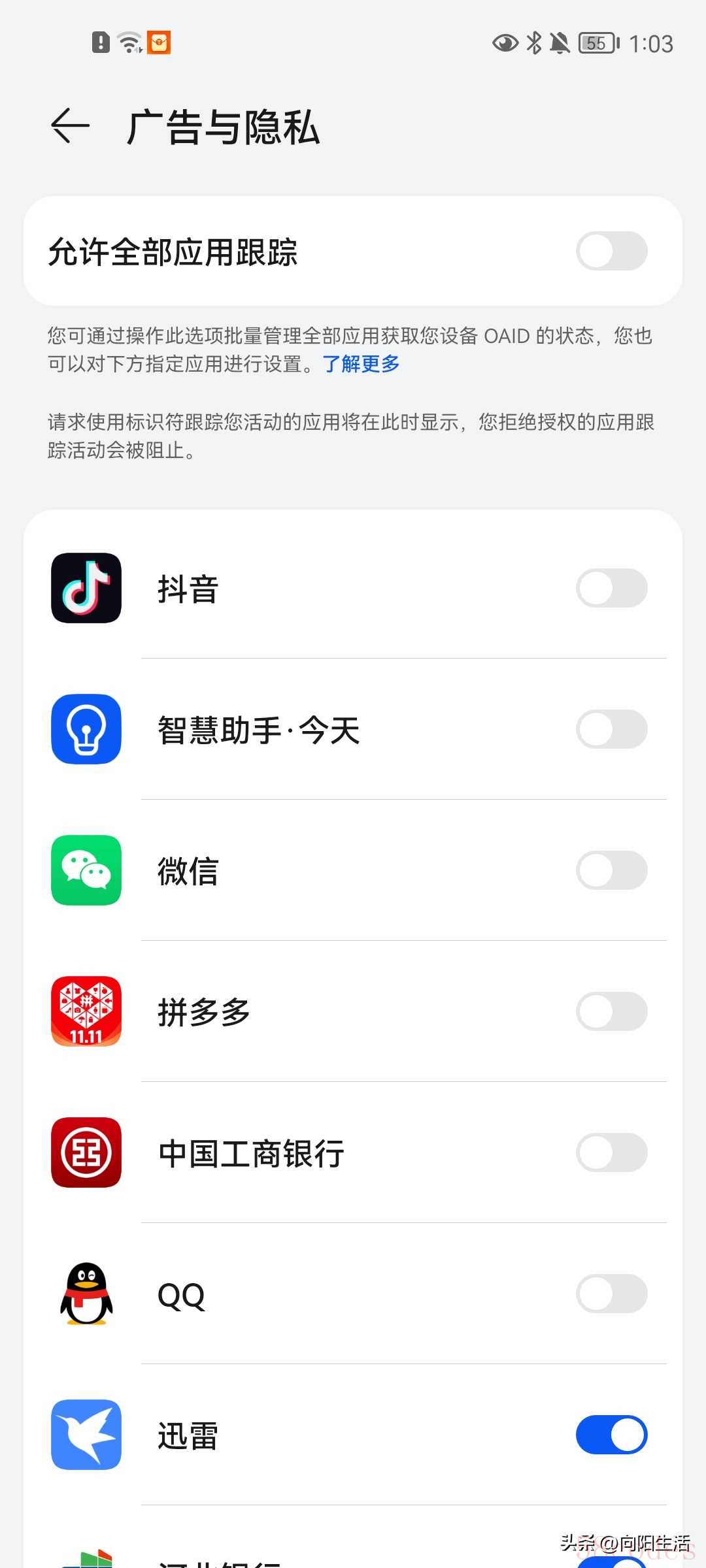This screenshot has width=706, height=1568.
Task: Enable tracking for 中国工商银行
Action: click(611, 1152)
